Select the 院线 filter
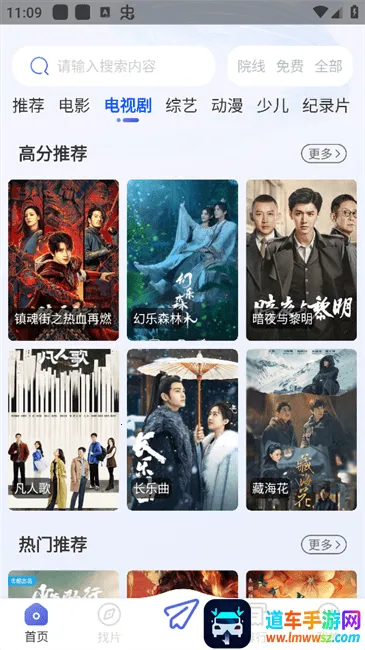Screen dimensions: 365x650 251,66
